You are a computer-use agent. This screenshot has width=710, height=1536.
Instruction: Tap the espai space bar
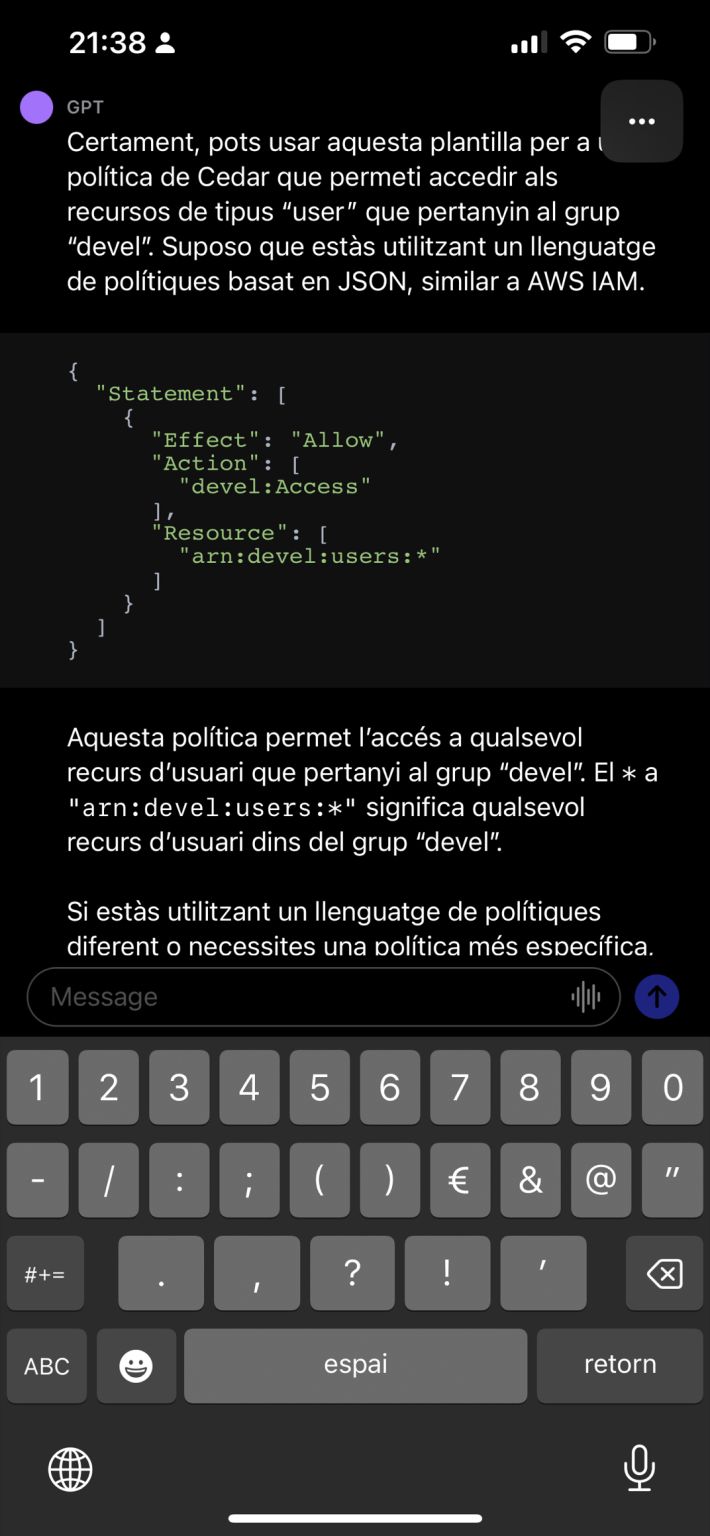point(355,1366)
